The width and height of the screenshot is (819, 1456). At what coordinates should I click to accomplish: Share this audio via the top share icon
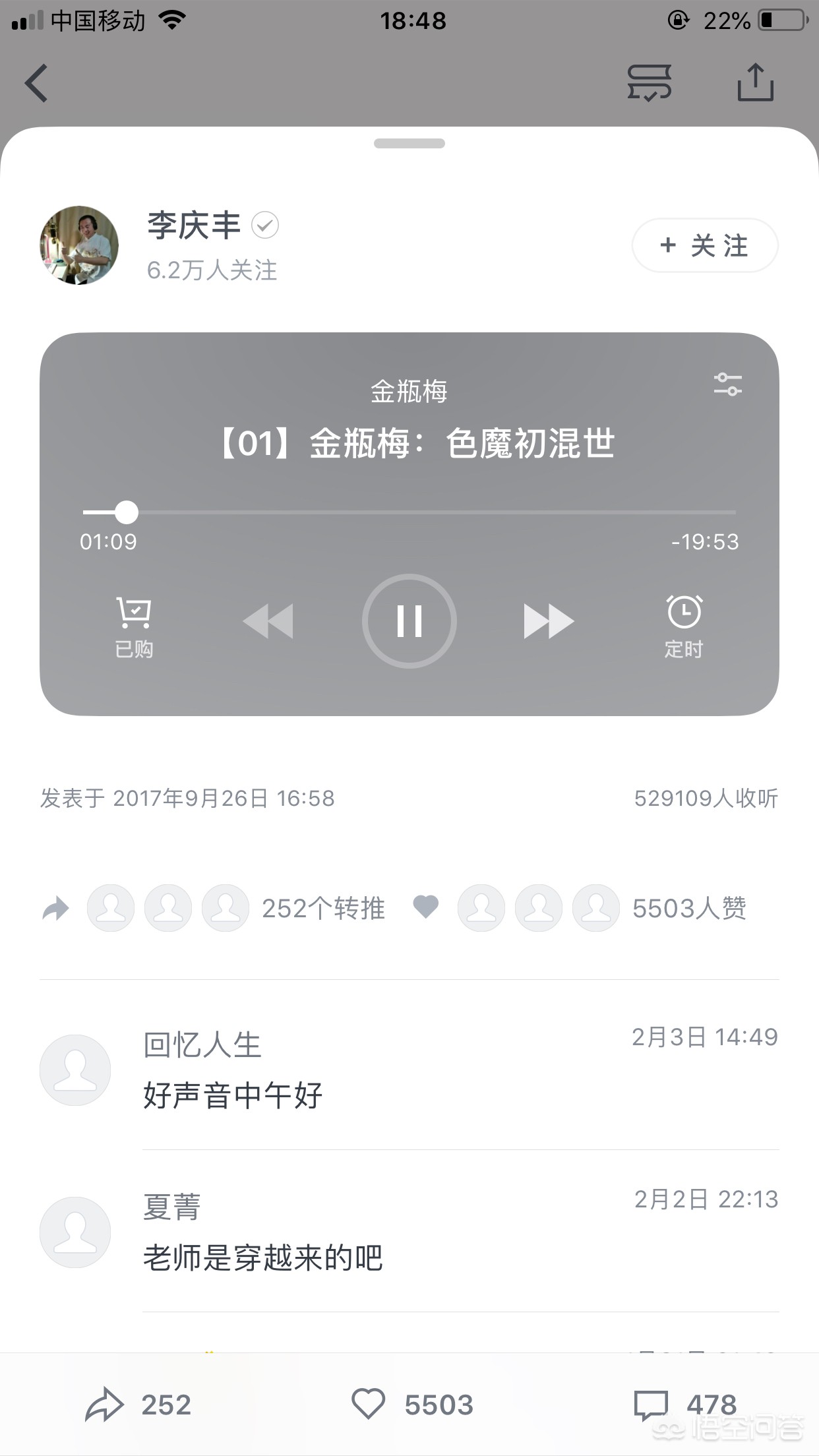tap(755, 83)
